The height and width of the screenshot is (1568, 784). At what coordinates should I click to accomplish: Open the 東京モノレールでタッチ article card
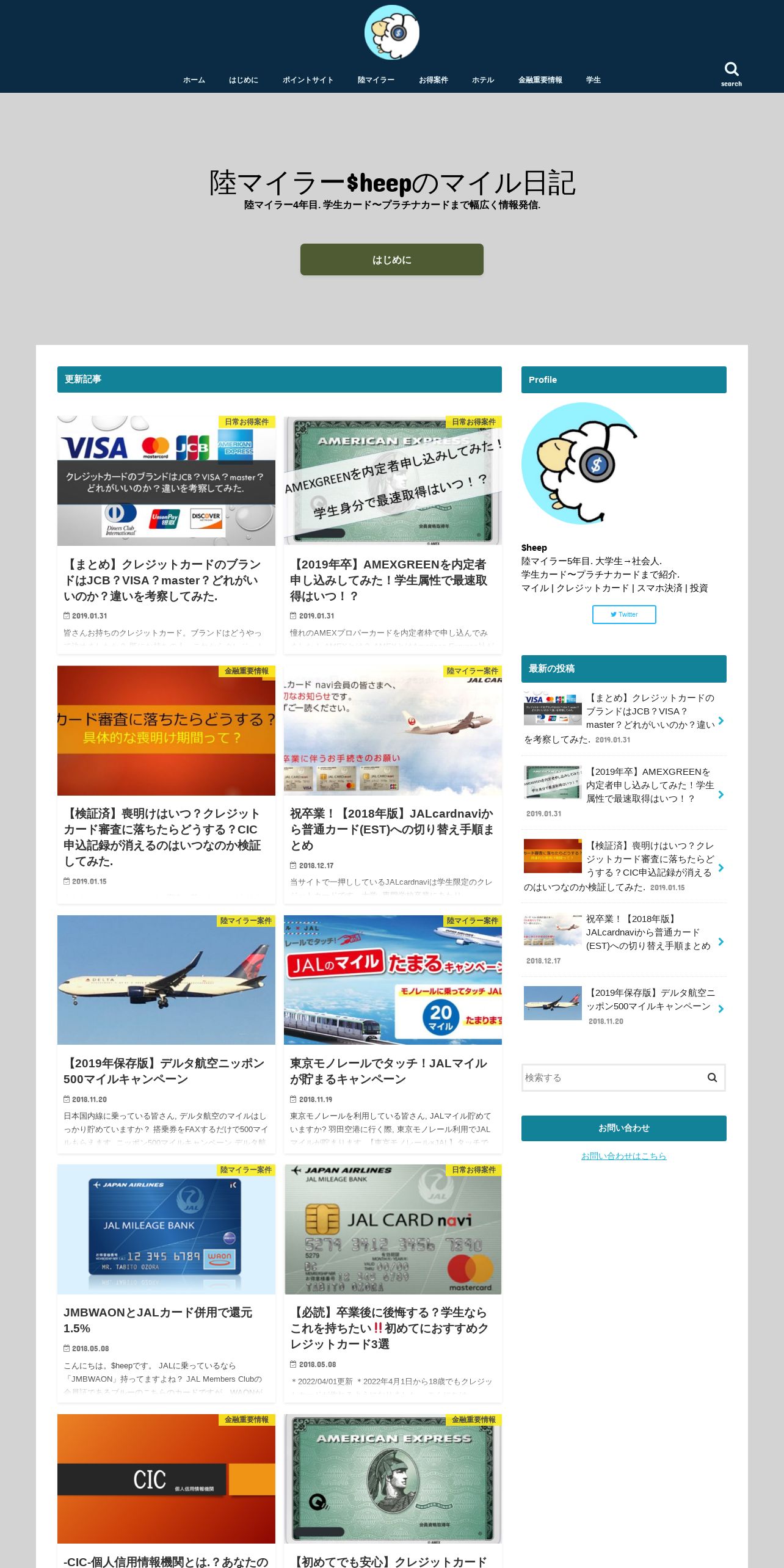click(393, 1034)
